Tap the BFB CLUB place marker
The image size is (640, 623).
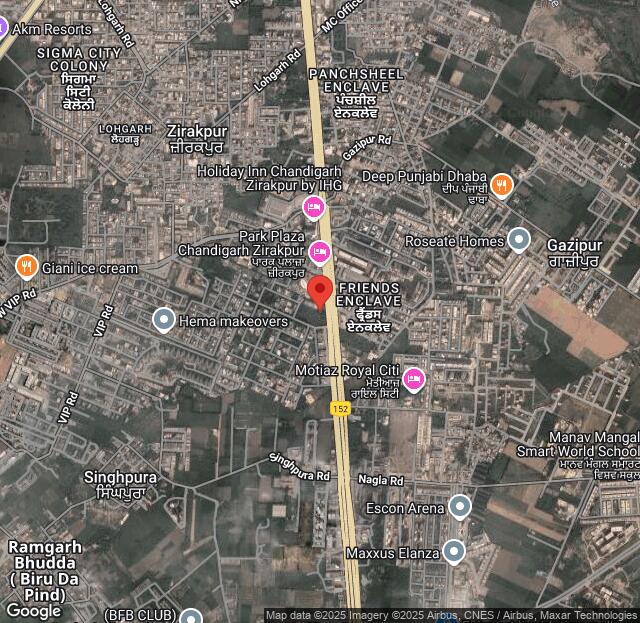coord(190,616)
